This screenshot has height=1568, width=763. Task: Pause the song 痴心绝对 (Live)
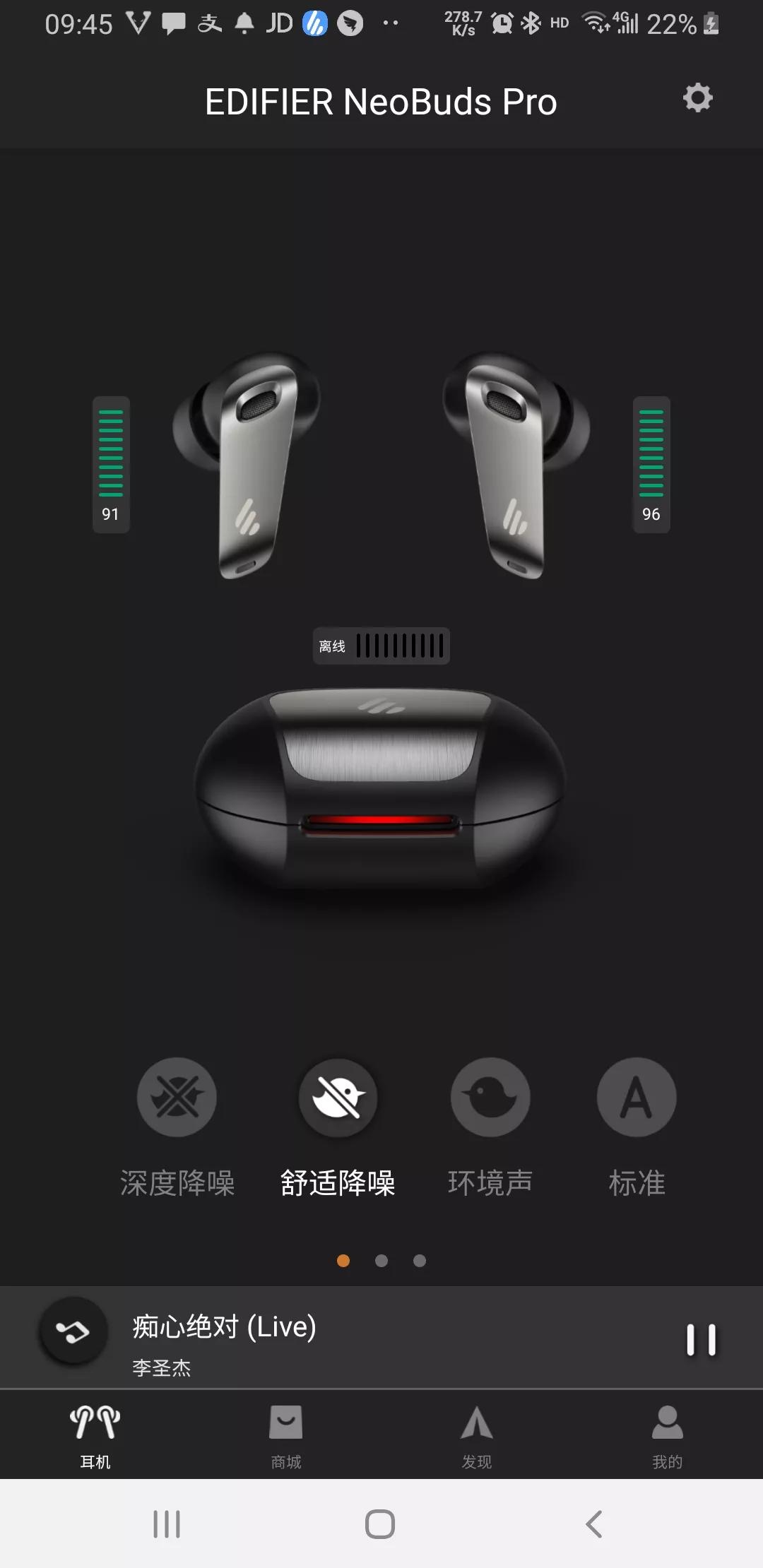pyautogui.click(x=701, y=1339)
